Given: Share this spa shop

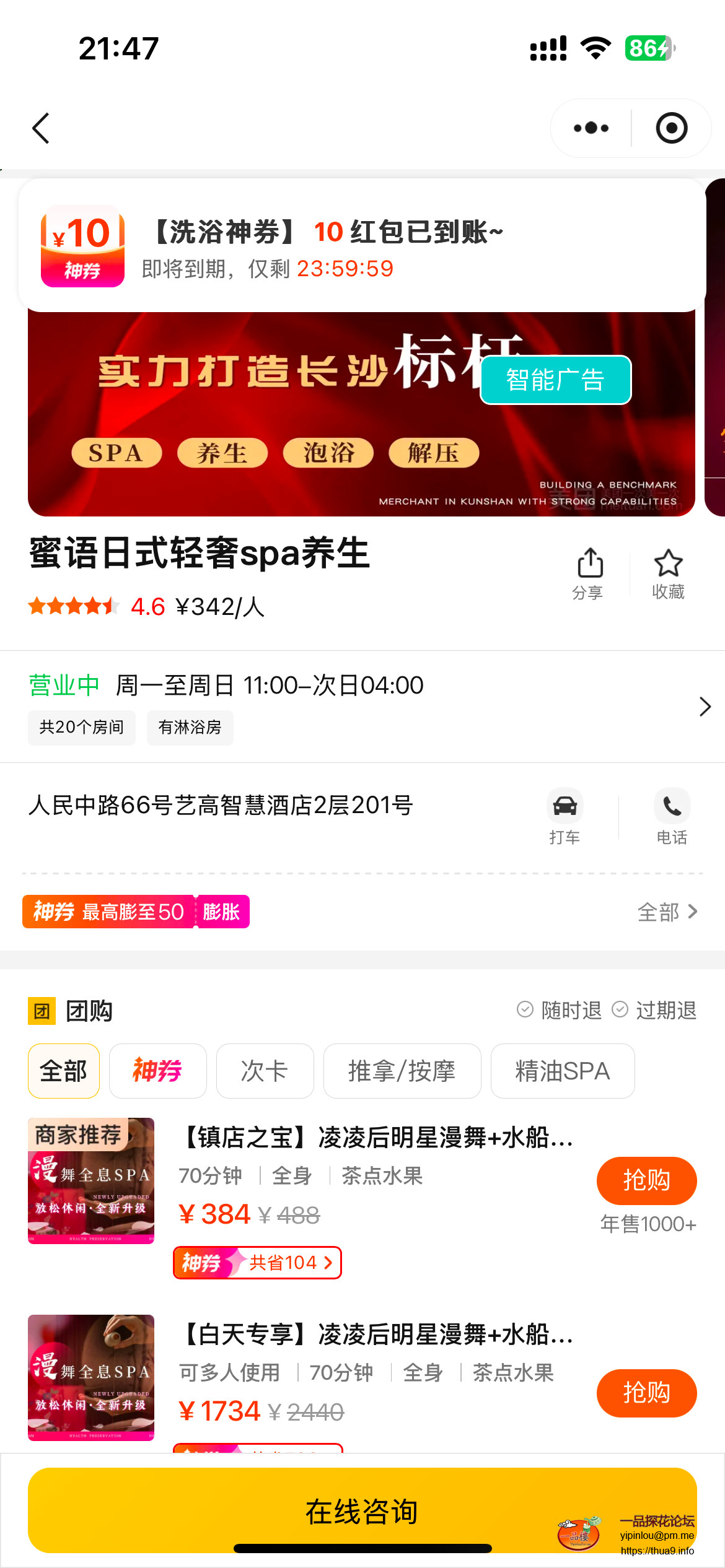Looking at the screenshot, I should coord(589,573).
